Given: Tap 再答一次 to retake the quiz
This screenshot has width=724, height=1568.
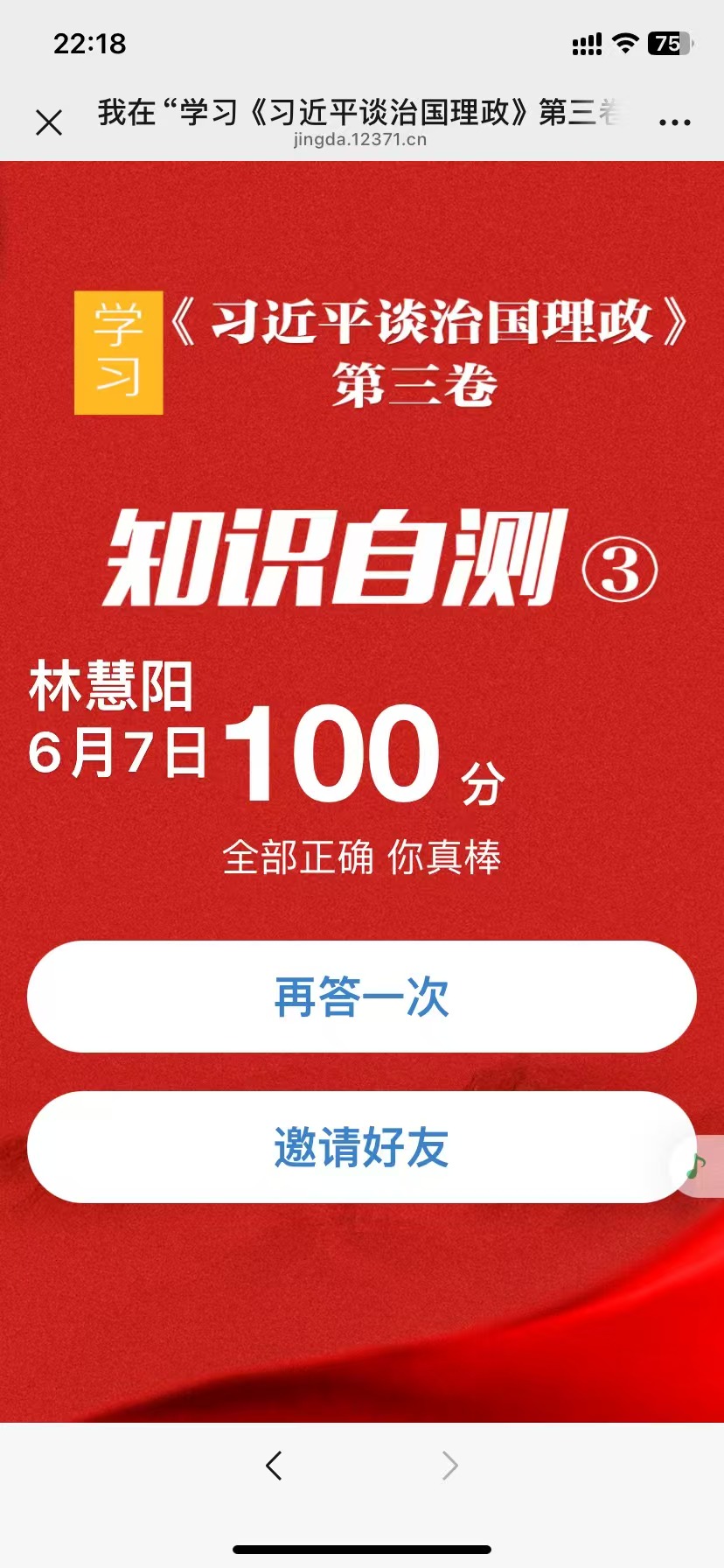Looking at the screenshot, I should (361, 997).
